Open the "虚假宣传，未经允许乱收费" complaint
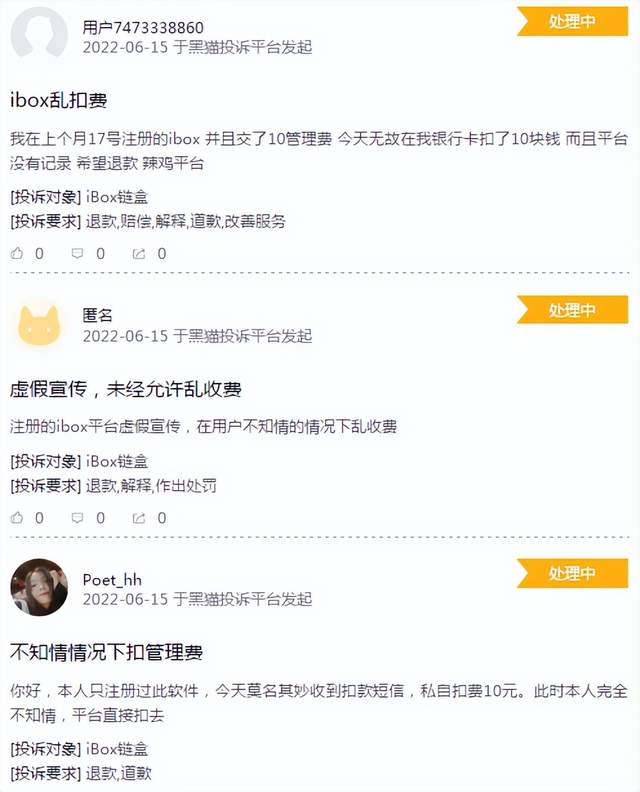Image resolution: width=640 pixels, height=792 pixels. 125,389
